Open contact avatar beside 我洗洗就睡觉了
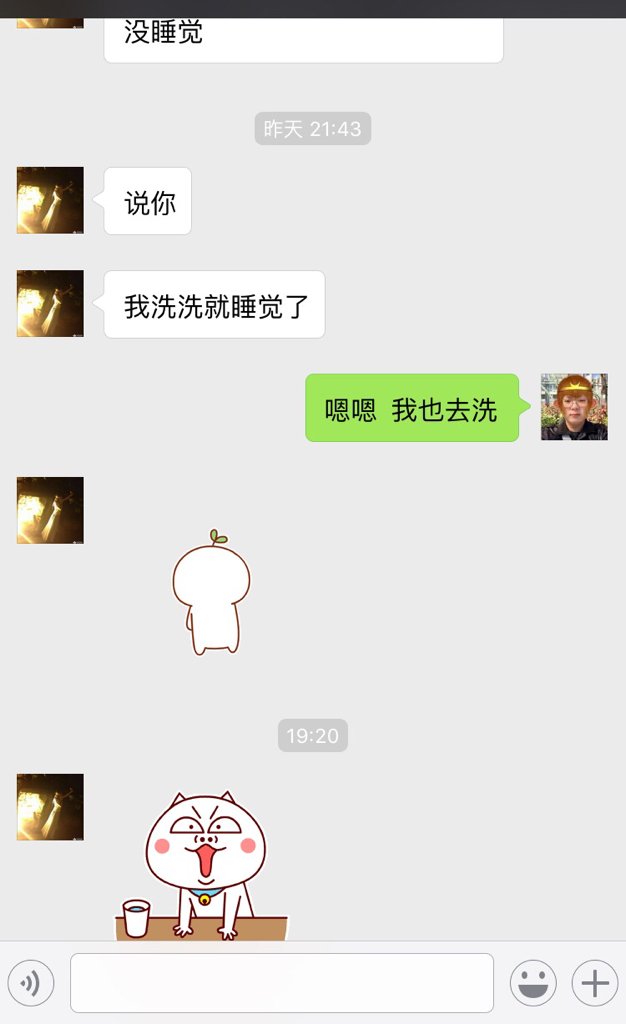The width and height of the screenshot is (626, 1024). click(x=50, y=303)
